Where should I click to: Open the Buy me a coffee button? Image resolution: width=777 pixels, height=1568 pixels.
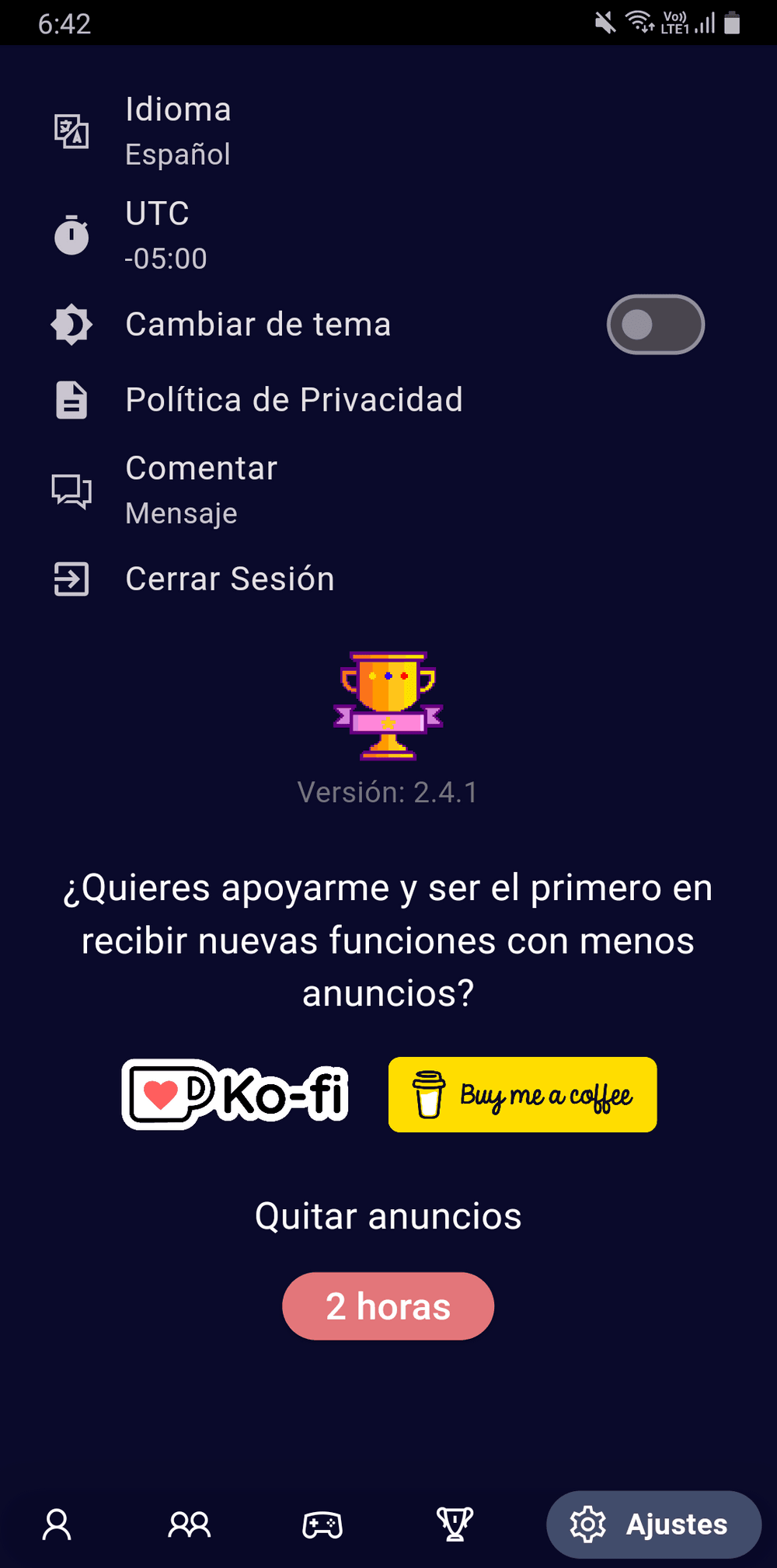pos(522,1094)
